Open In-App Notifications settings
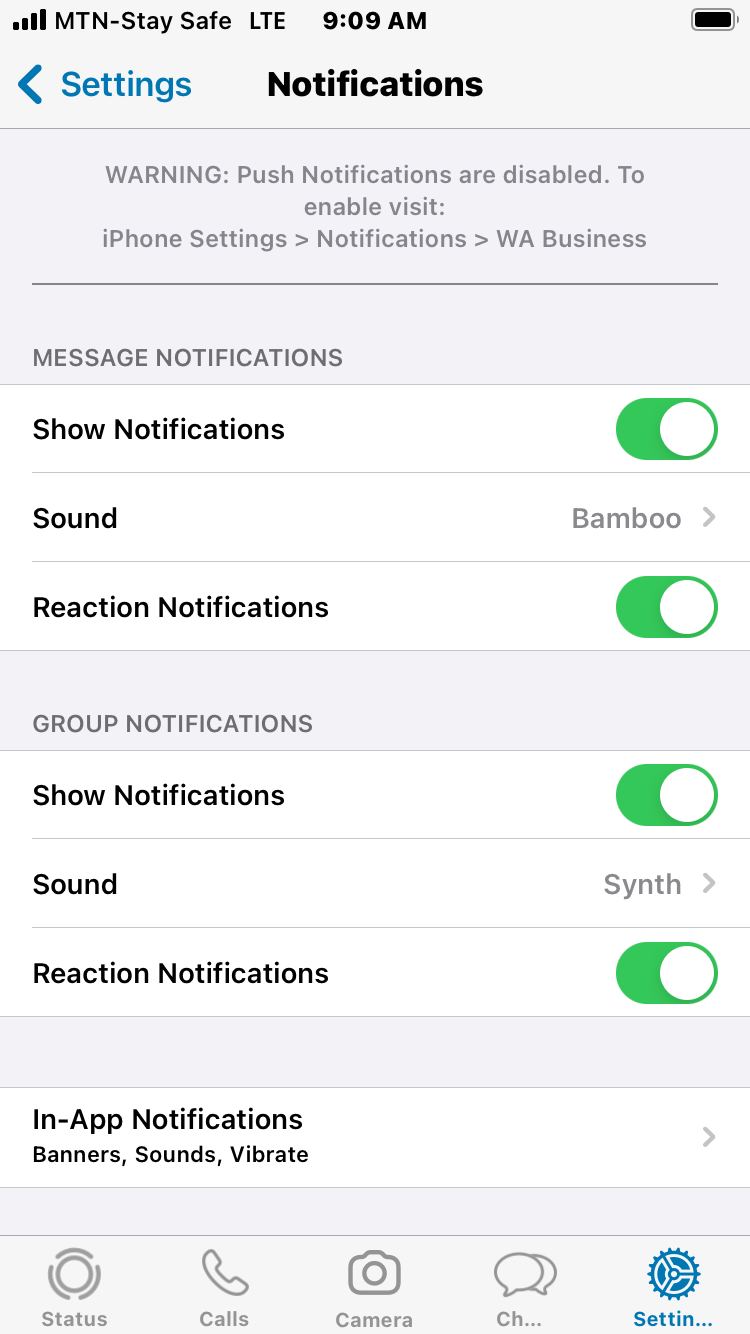 375,1137
